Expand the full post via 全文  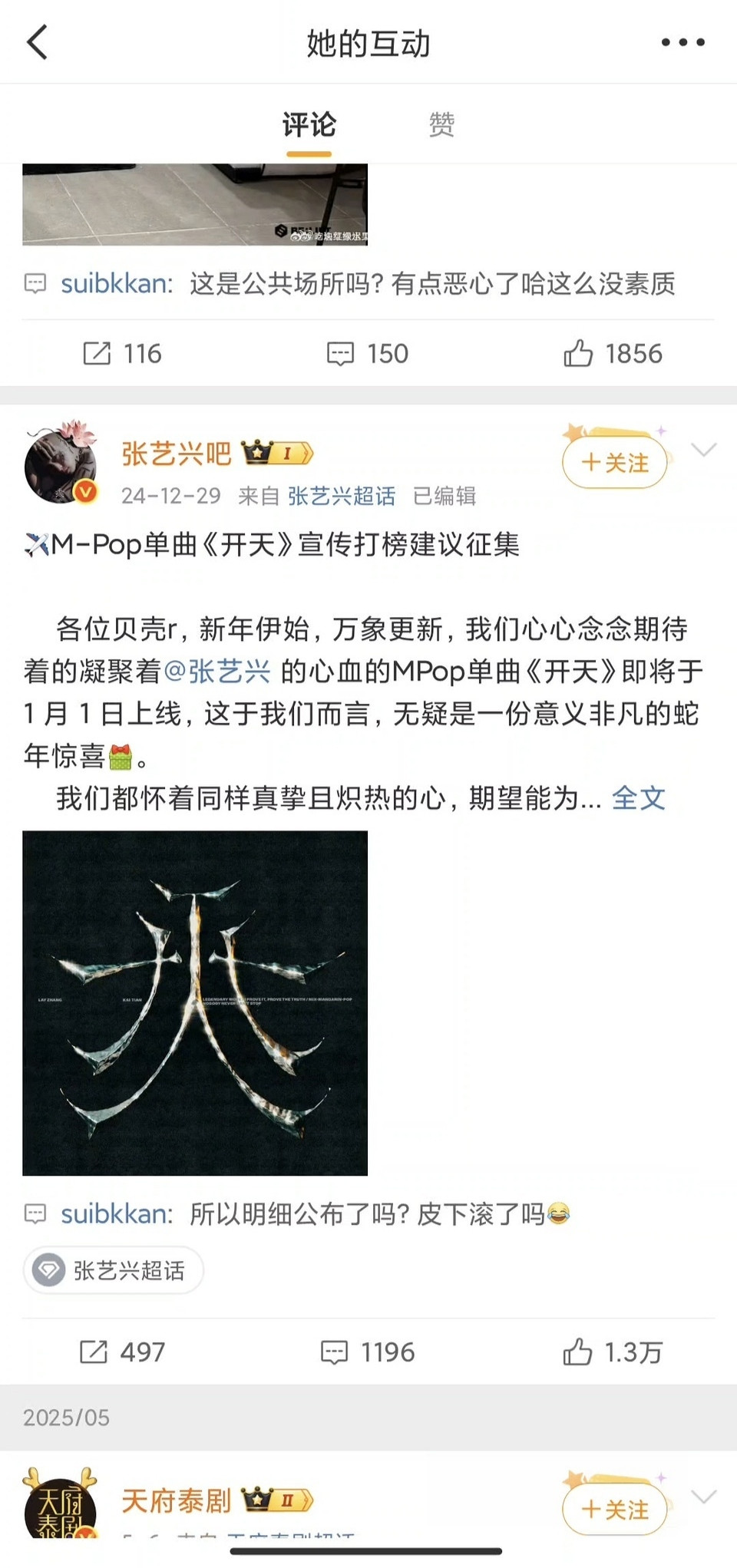638,798
